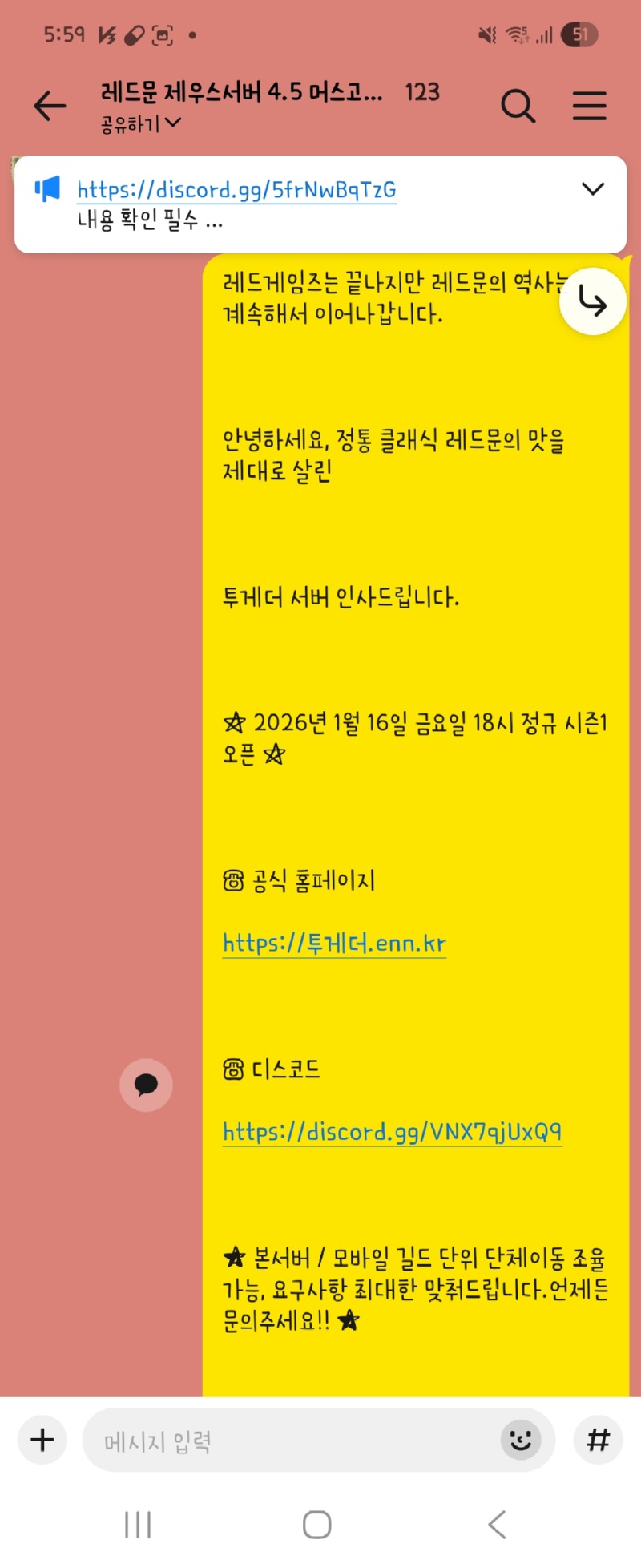Expand the pinned notice chevron
Screen dimensions: 641x1568
592,189
